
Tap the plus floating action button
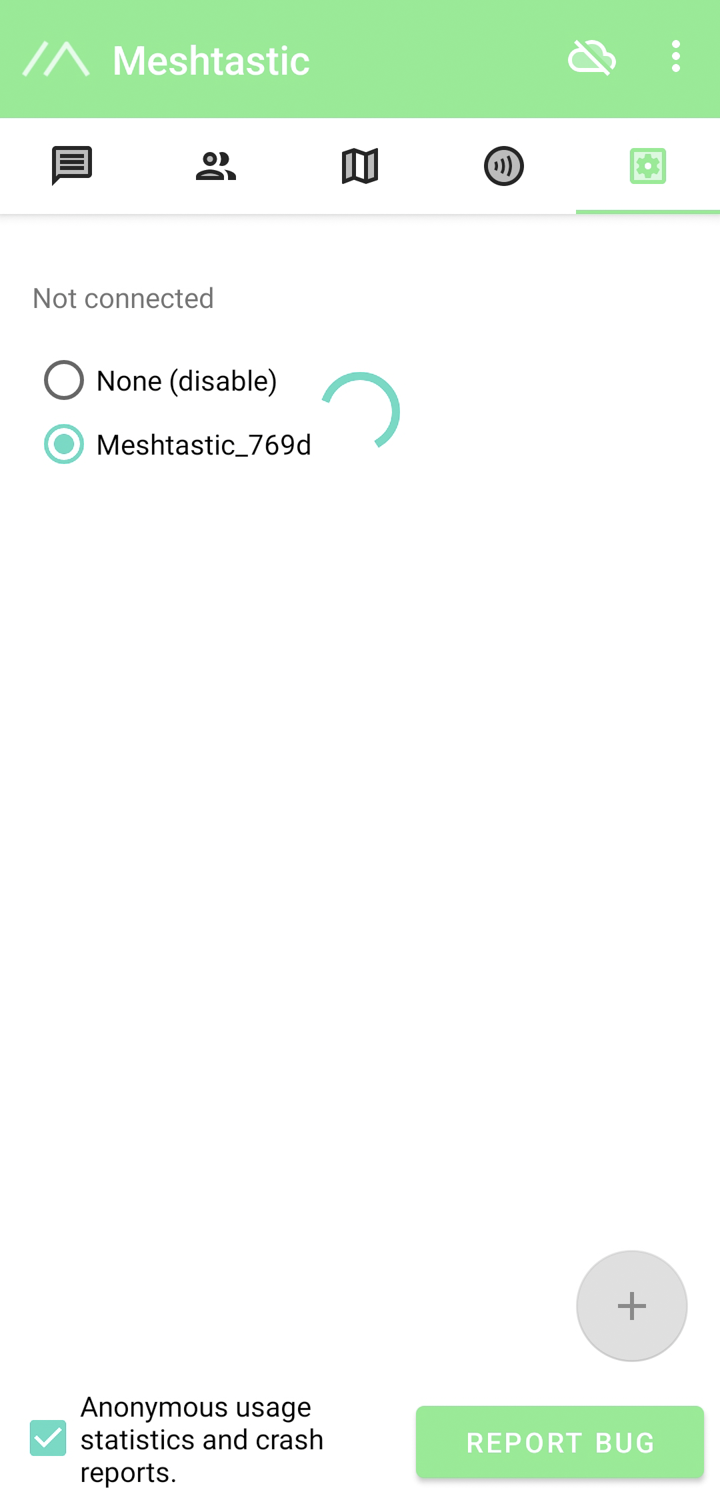click(632, 1306)
